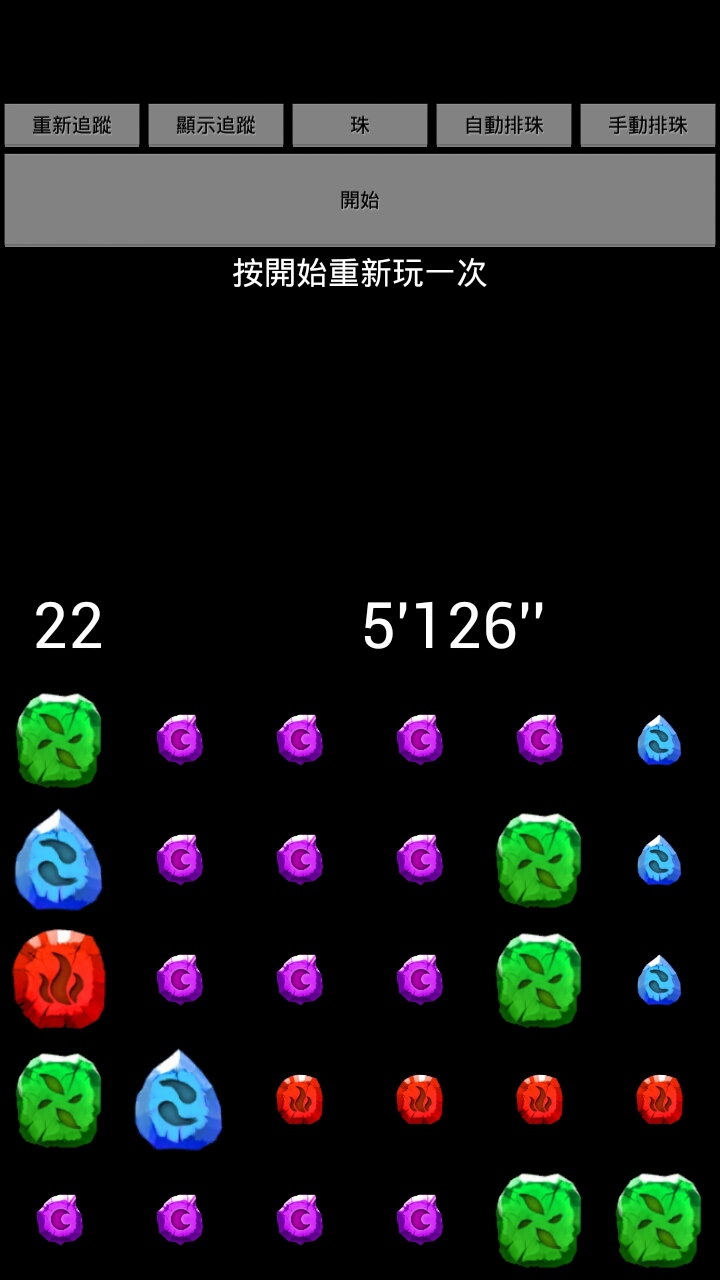
Task: Tap the red fire orb in left column
Action: (59, 979)
